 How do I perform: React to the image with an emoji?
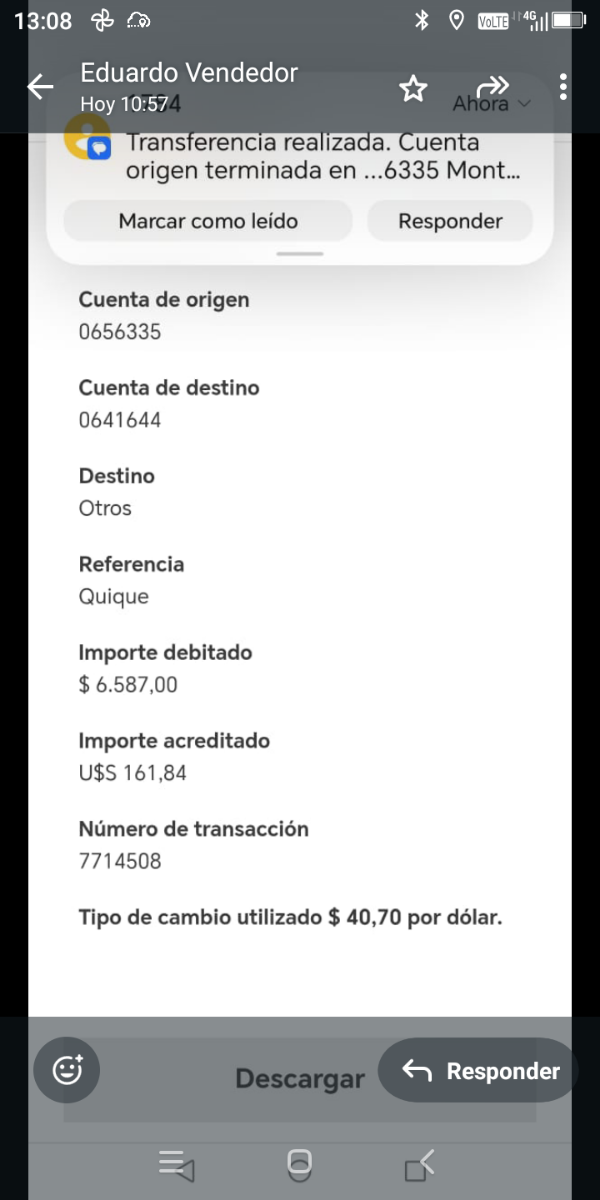pos(67,1070)
